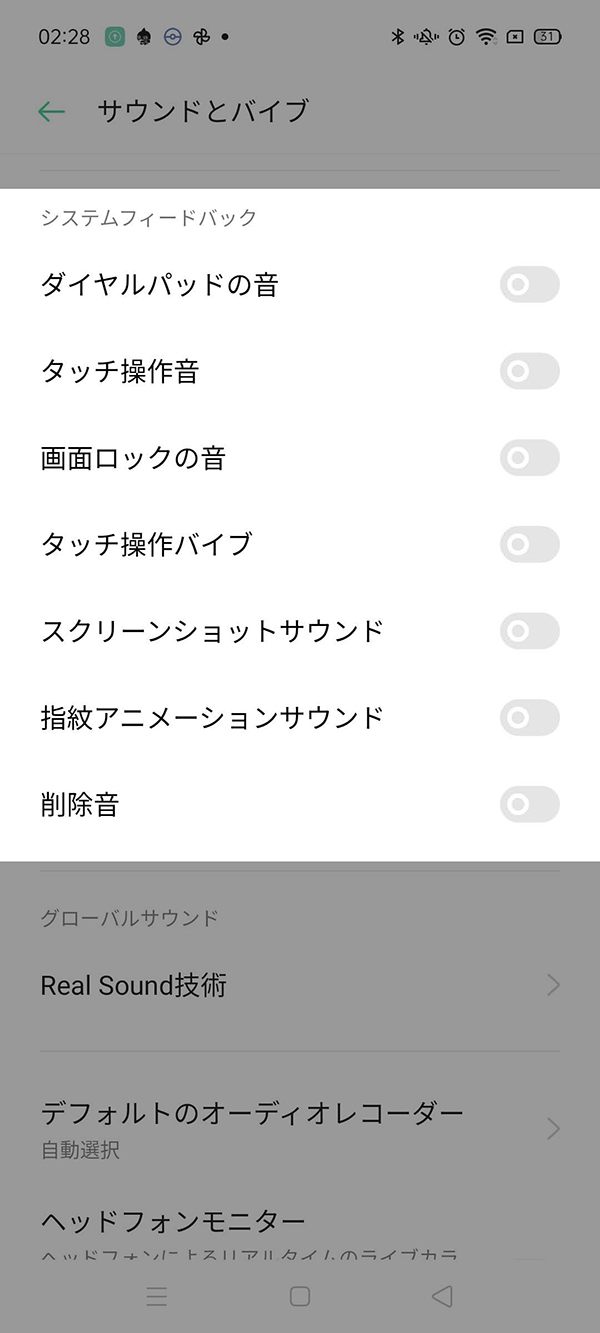Turn on タッチ操作音
This screenshot has width=600, height=1333.
(529, 371)
